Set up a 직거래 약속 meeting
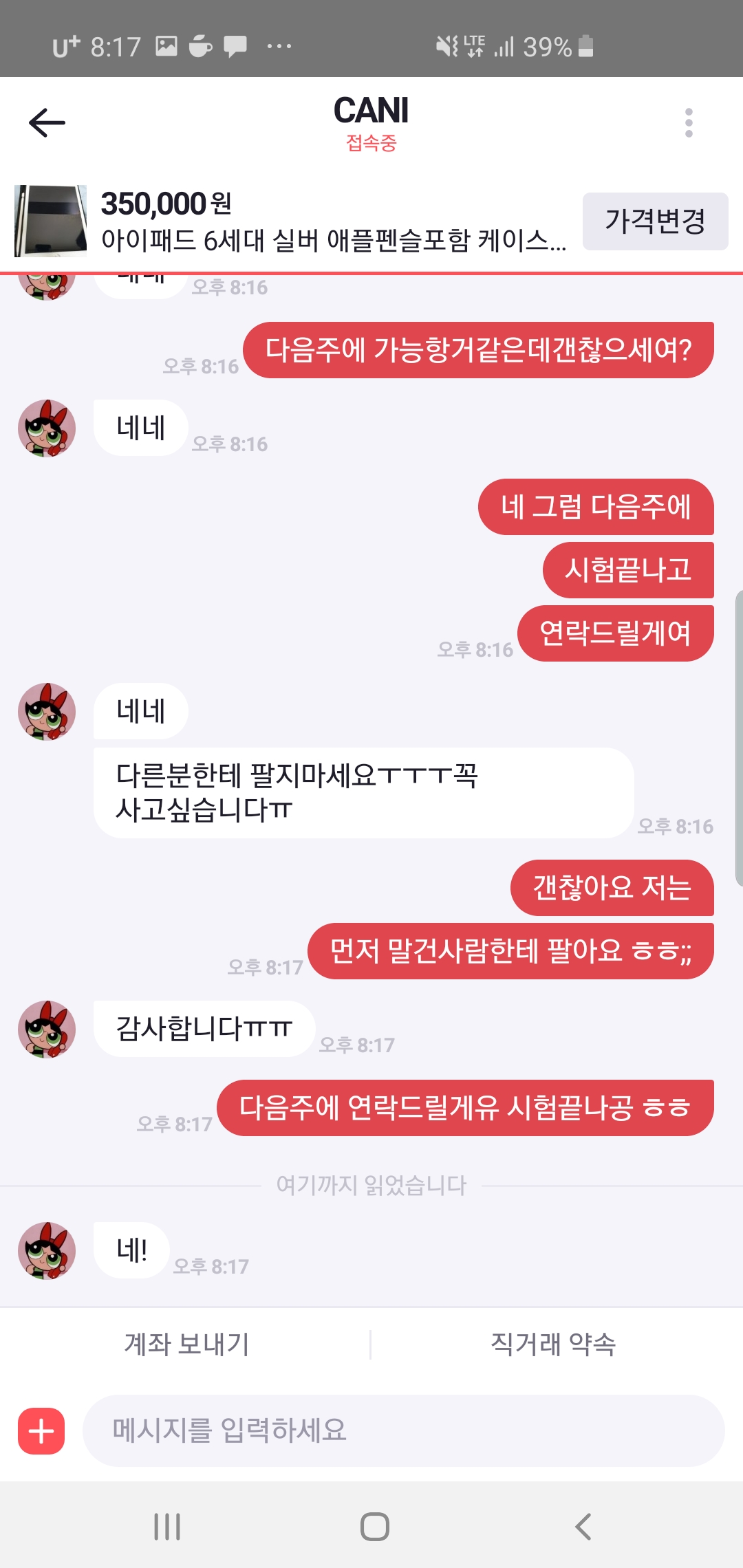The image size is (743, 1568). pos(553,1344)
